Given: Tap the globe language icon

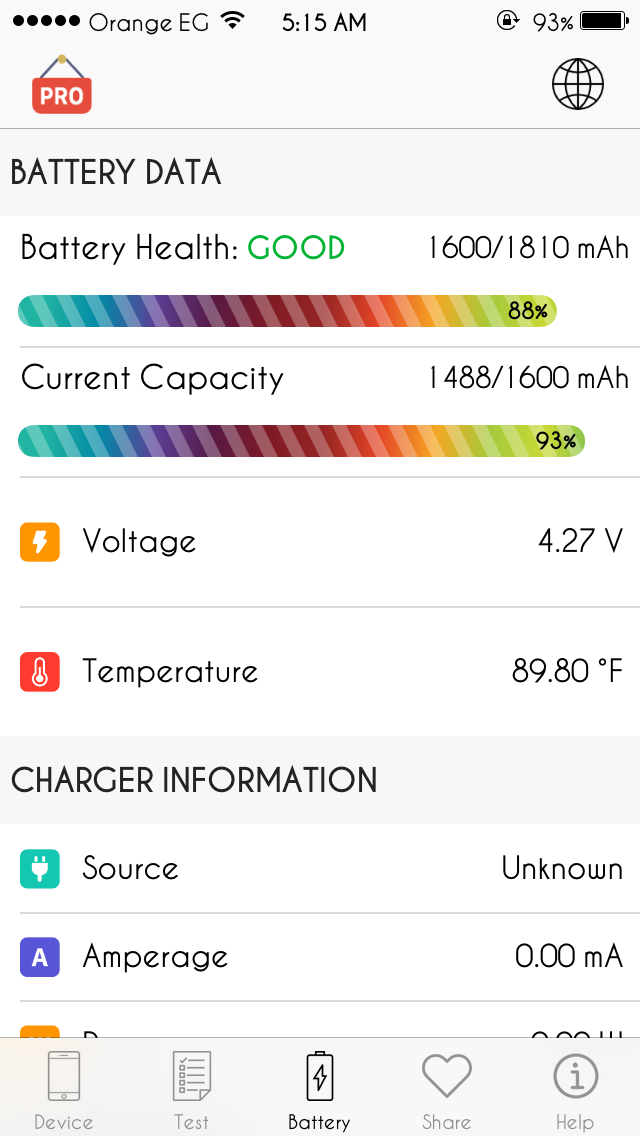Looking at the screenshot, I should click(x=578, y=84).
